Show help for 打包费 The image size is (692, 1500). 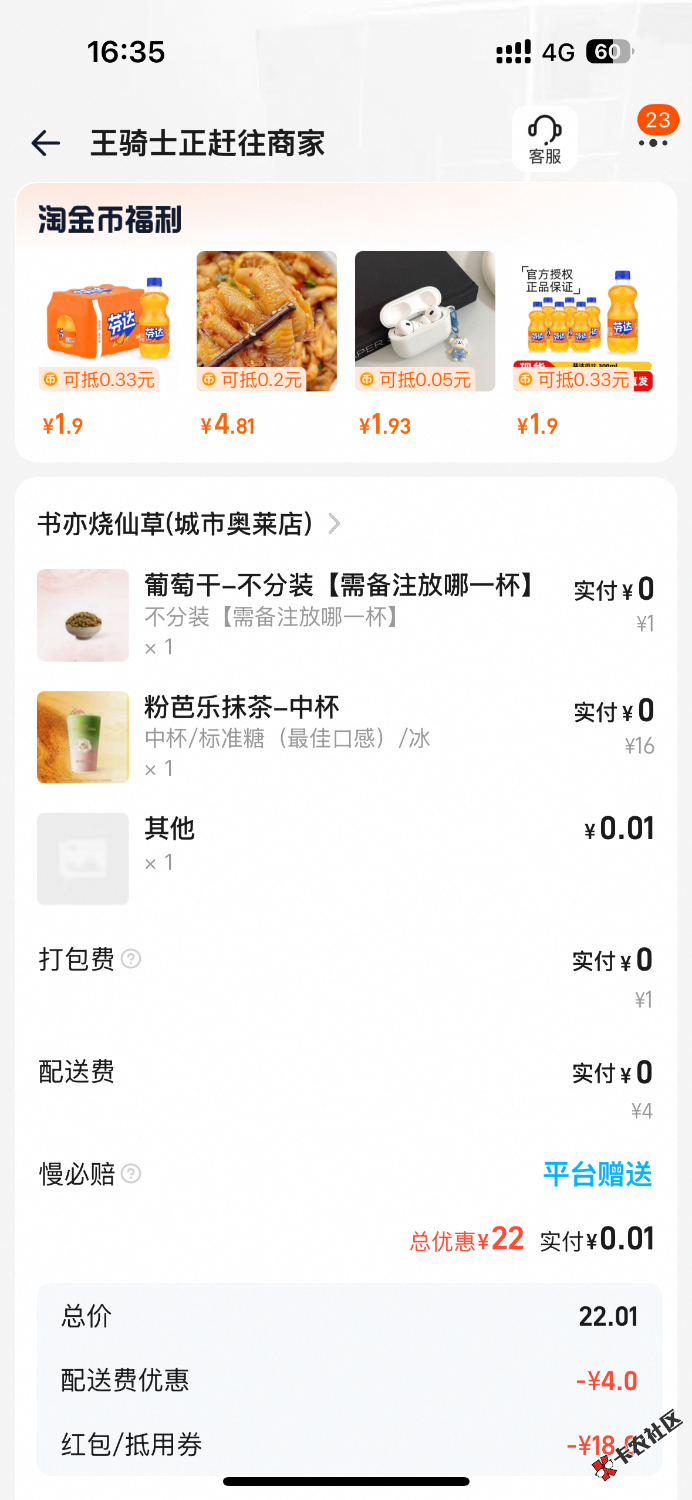coord(131,959)
